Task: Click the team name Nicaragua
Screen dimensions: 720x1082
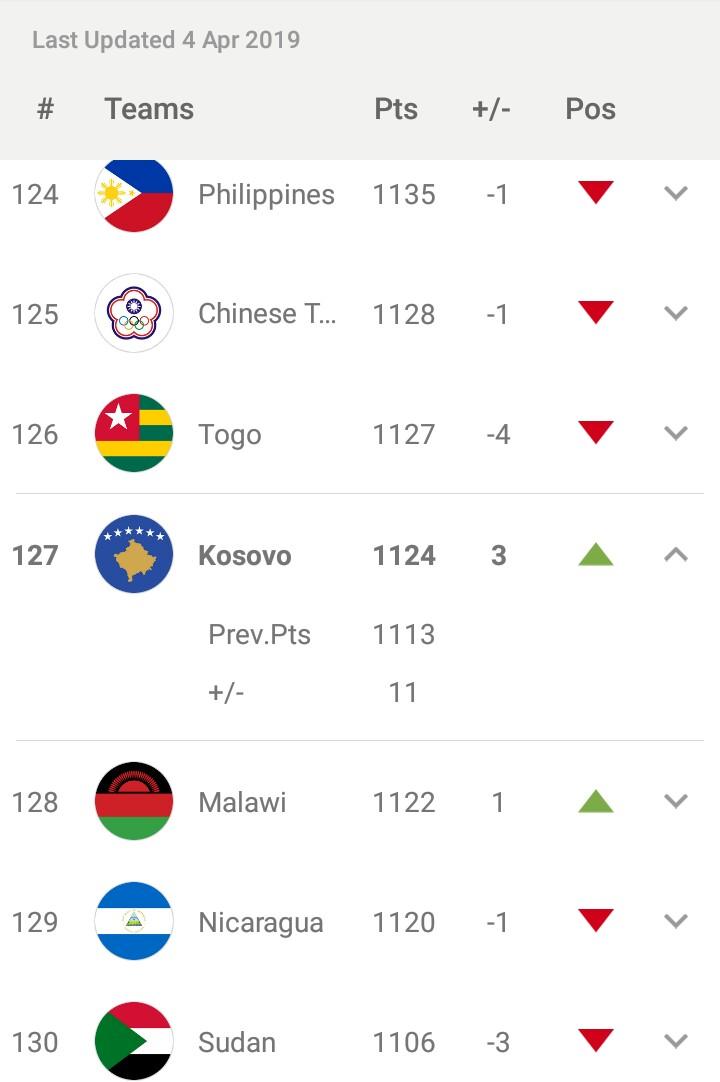Action: pos(260,921)
